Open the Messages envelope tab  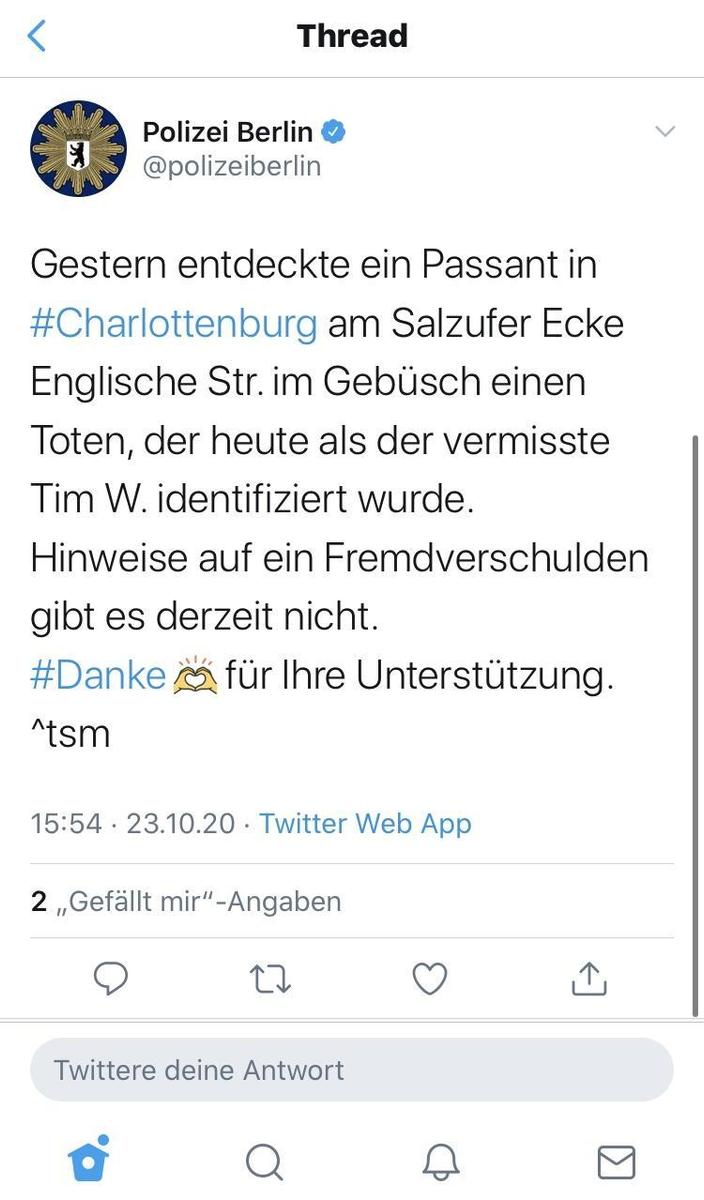(x=615, y=1162)
